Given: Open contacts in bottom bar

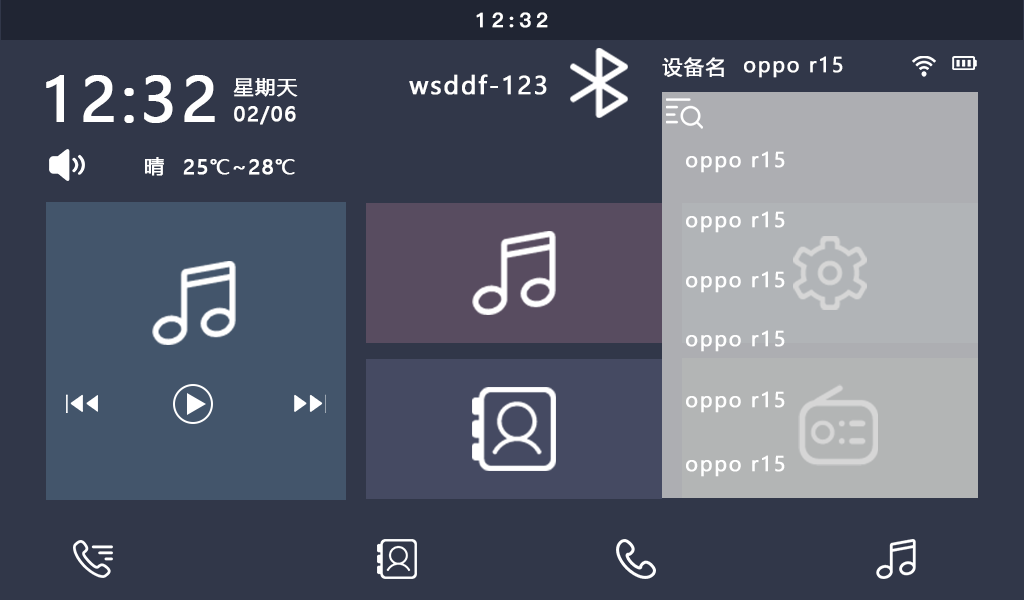Looking at the screenshot, I should 396,559.
